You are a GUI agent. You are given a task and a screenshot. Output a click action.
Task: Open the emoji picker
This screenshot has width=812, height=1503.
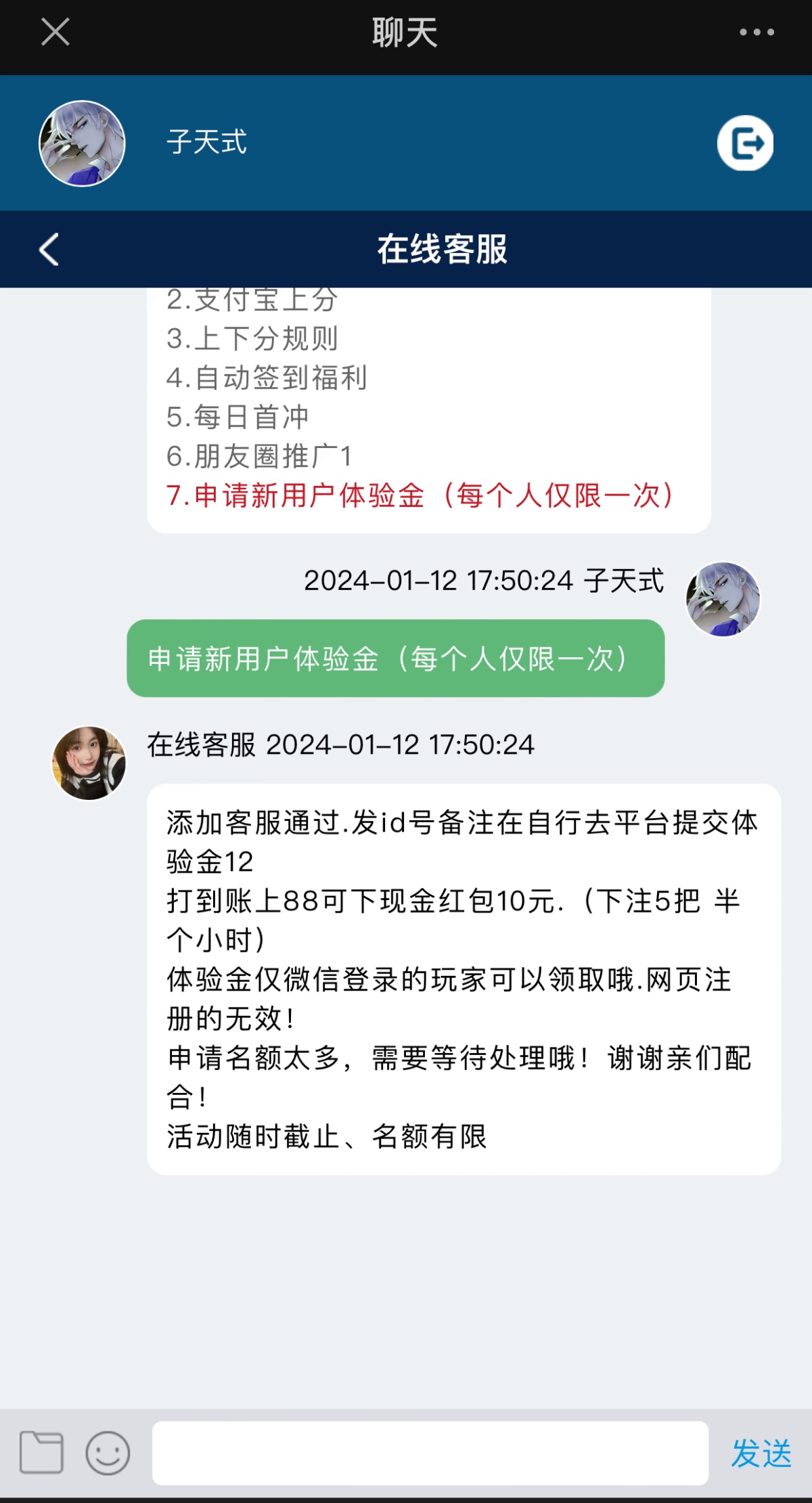pos(108,1452)
